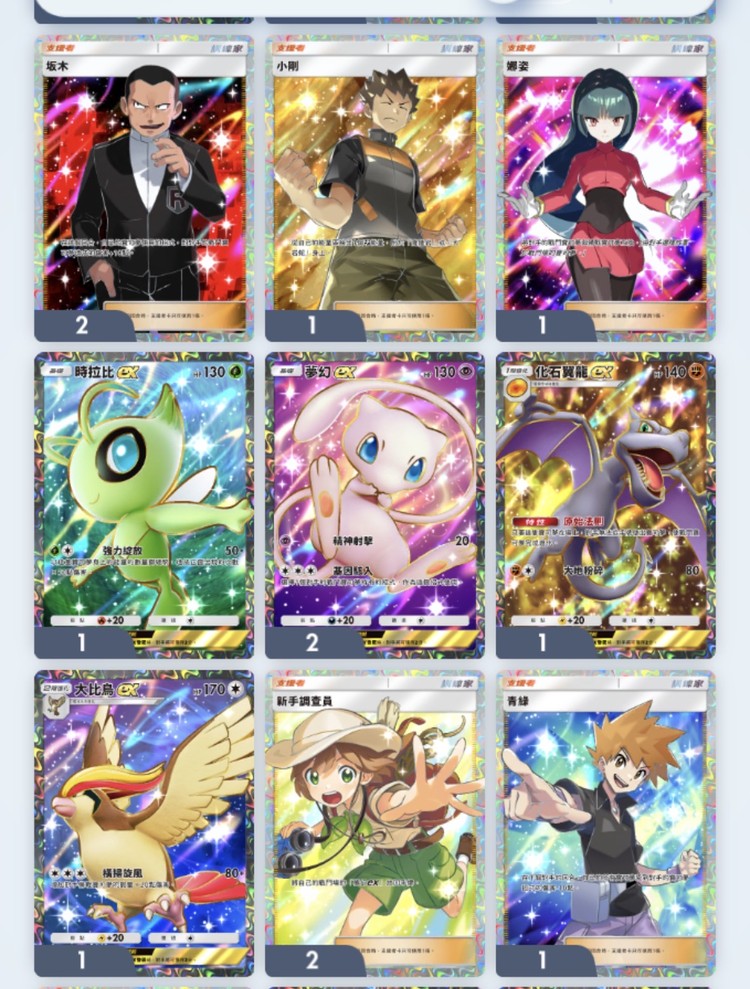Screen dimensions: 750x989
Task: Select the 娜姿 supporter card
Action: point(605,185)
